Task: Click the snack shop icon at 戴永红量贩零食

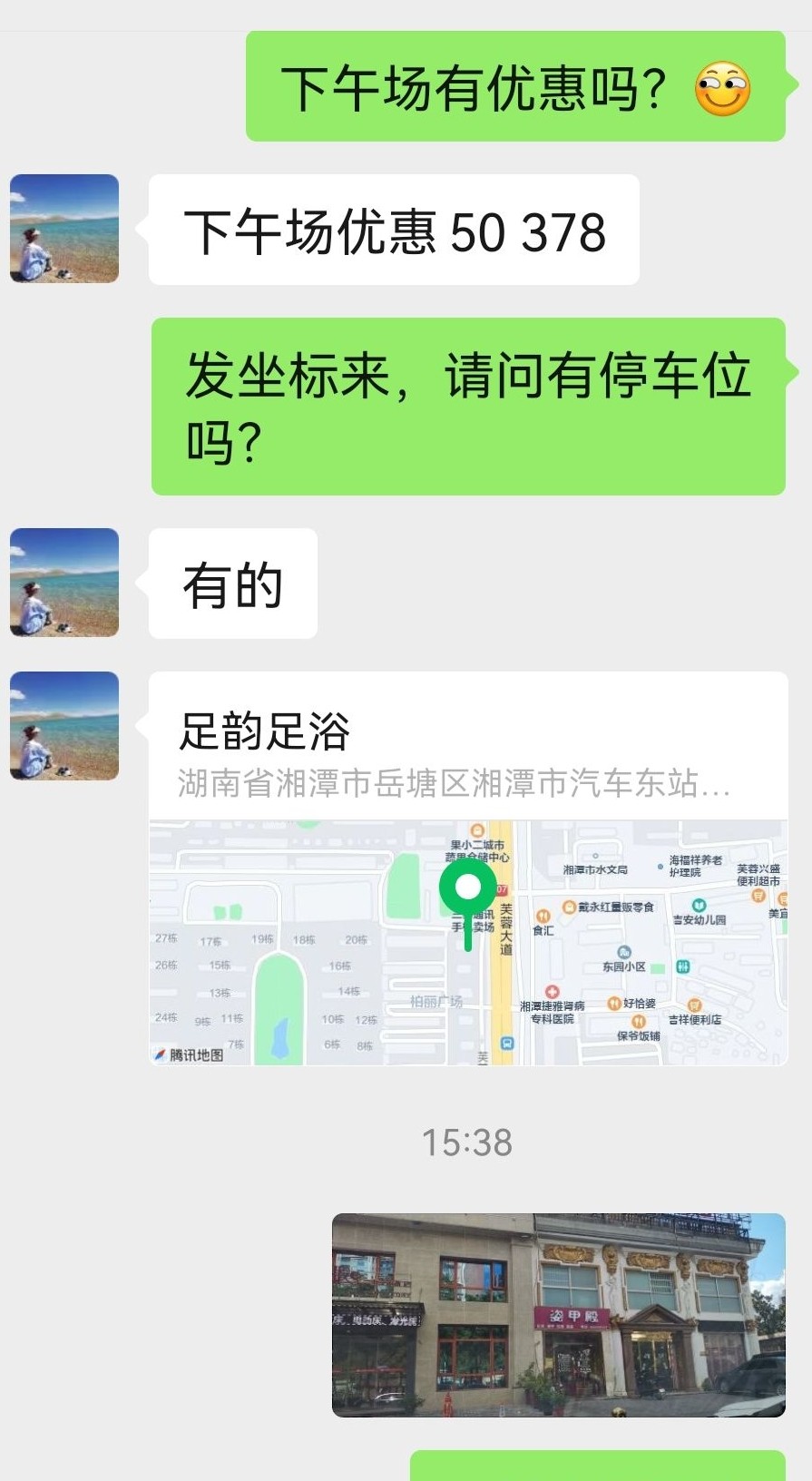Action: pyautogui.click(x=569, y=906)
